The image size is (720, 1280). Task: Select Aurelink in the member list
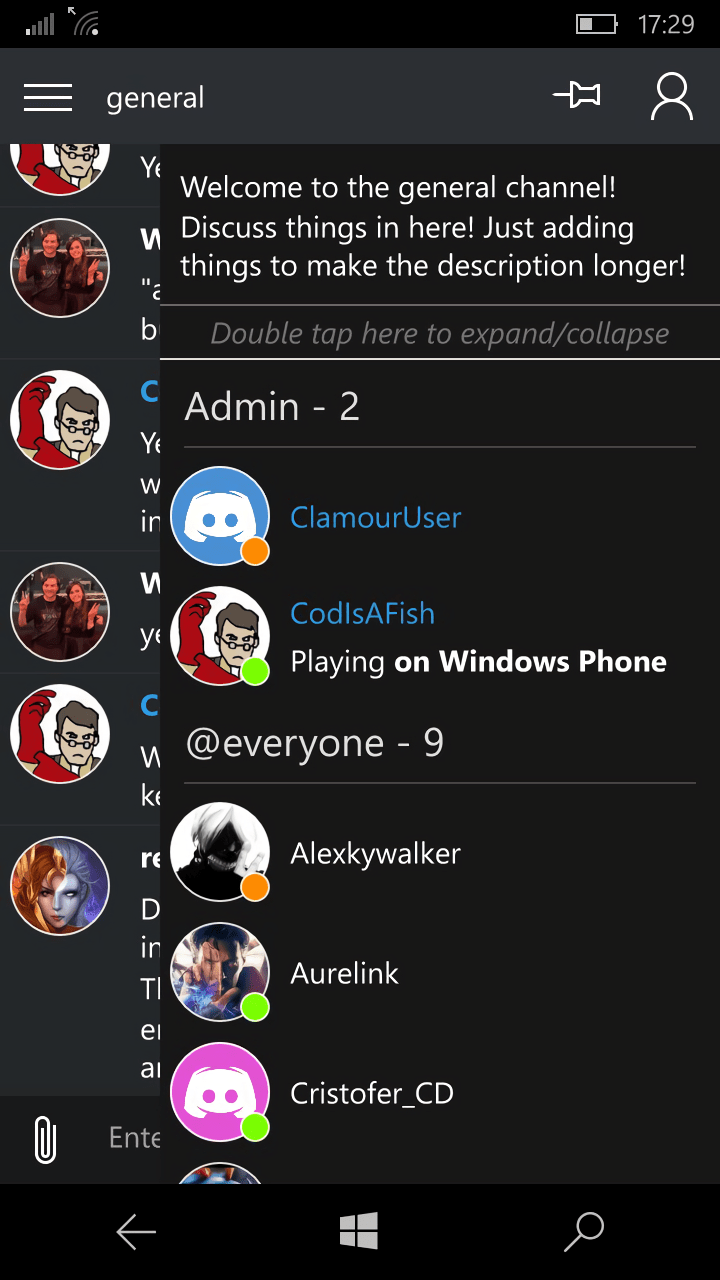click(x=440, y=973)
